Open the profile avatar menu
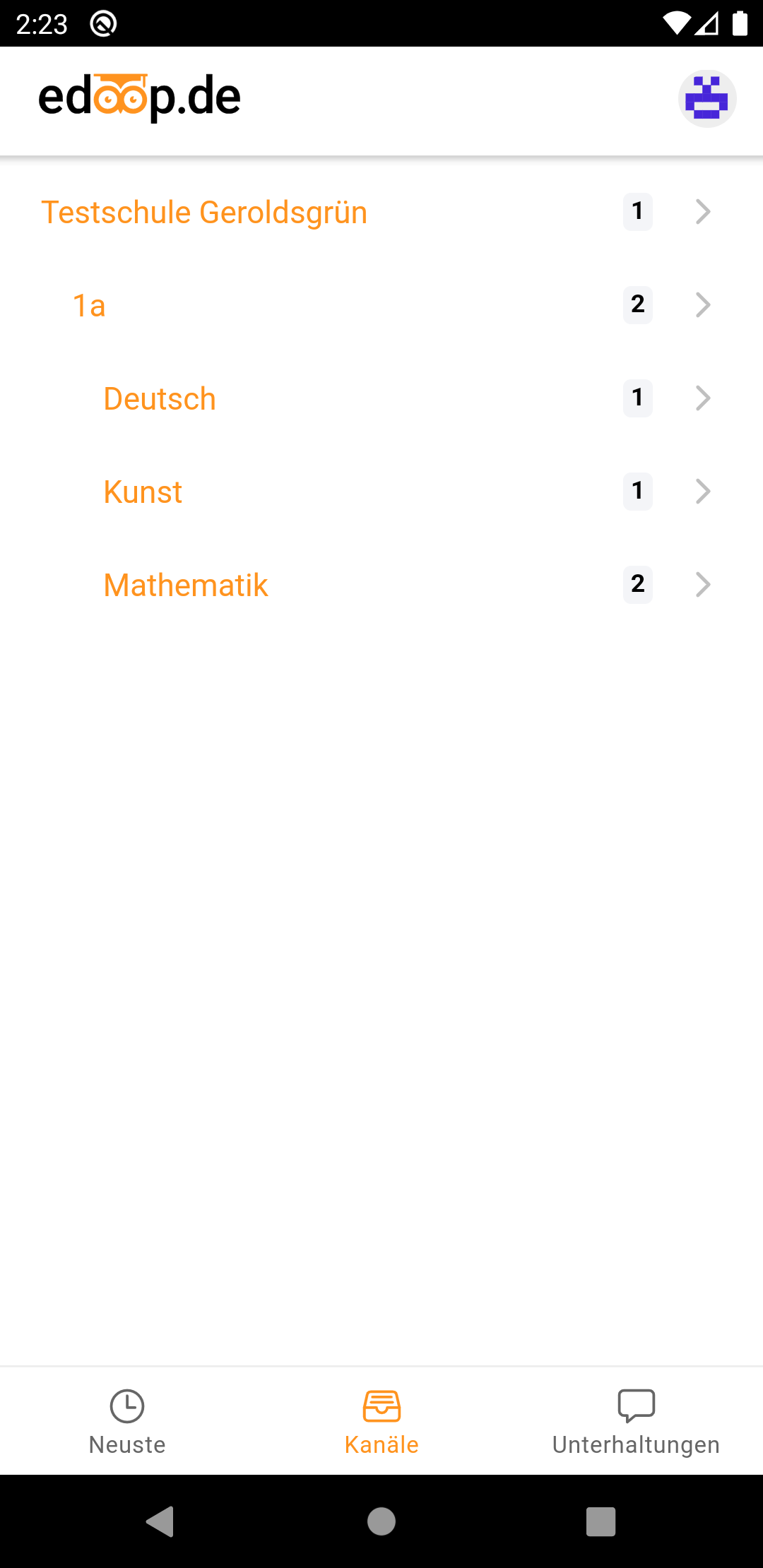The height and width of the screenshot is (1568, 763). [707, 99]
